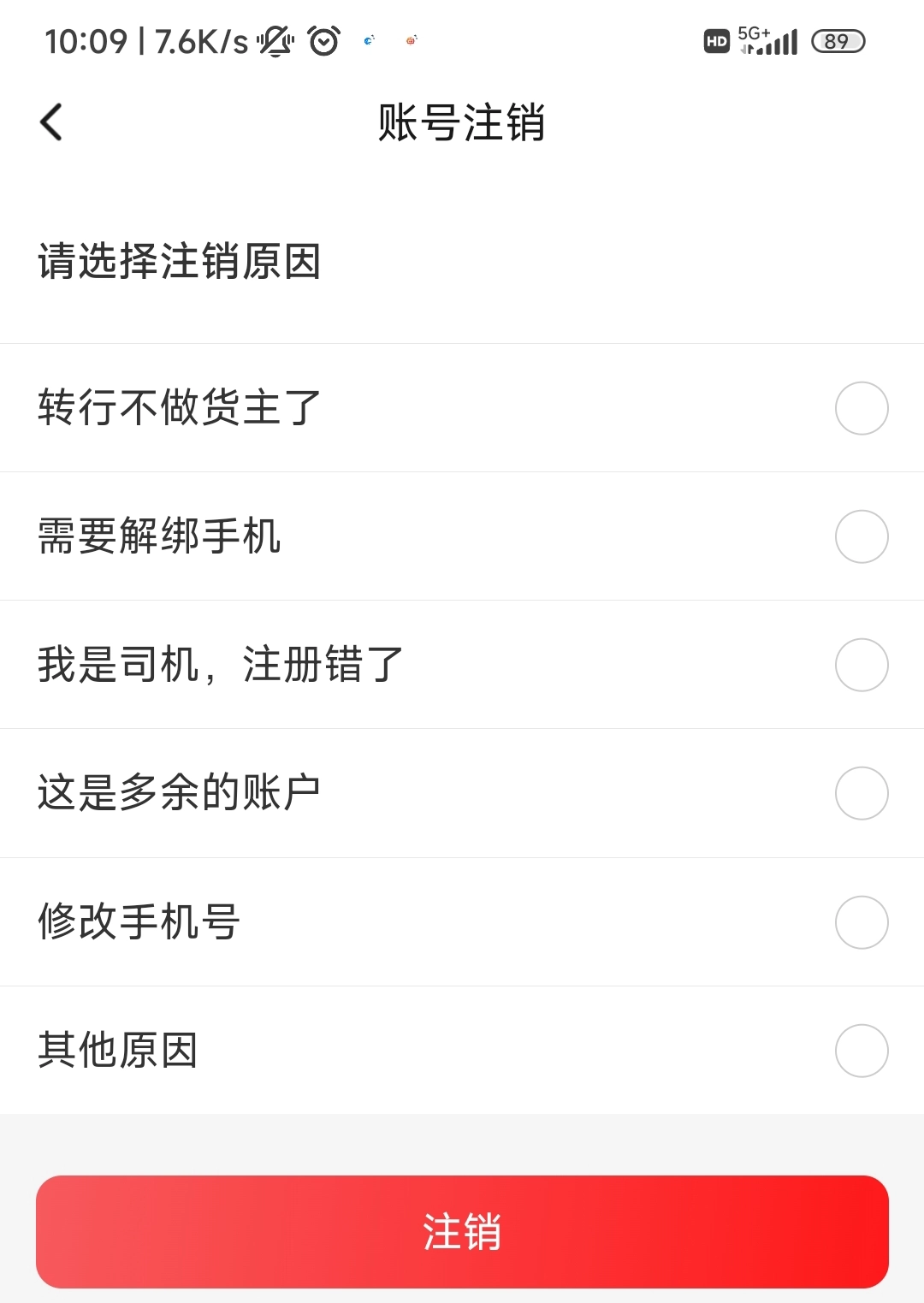Select 其他原因 option
Image resolution: width=924 pixels, height=1303 pixels.
click(x=861, y=1051)
